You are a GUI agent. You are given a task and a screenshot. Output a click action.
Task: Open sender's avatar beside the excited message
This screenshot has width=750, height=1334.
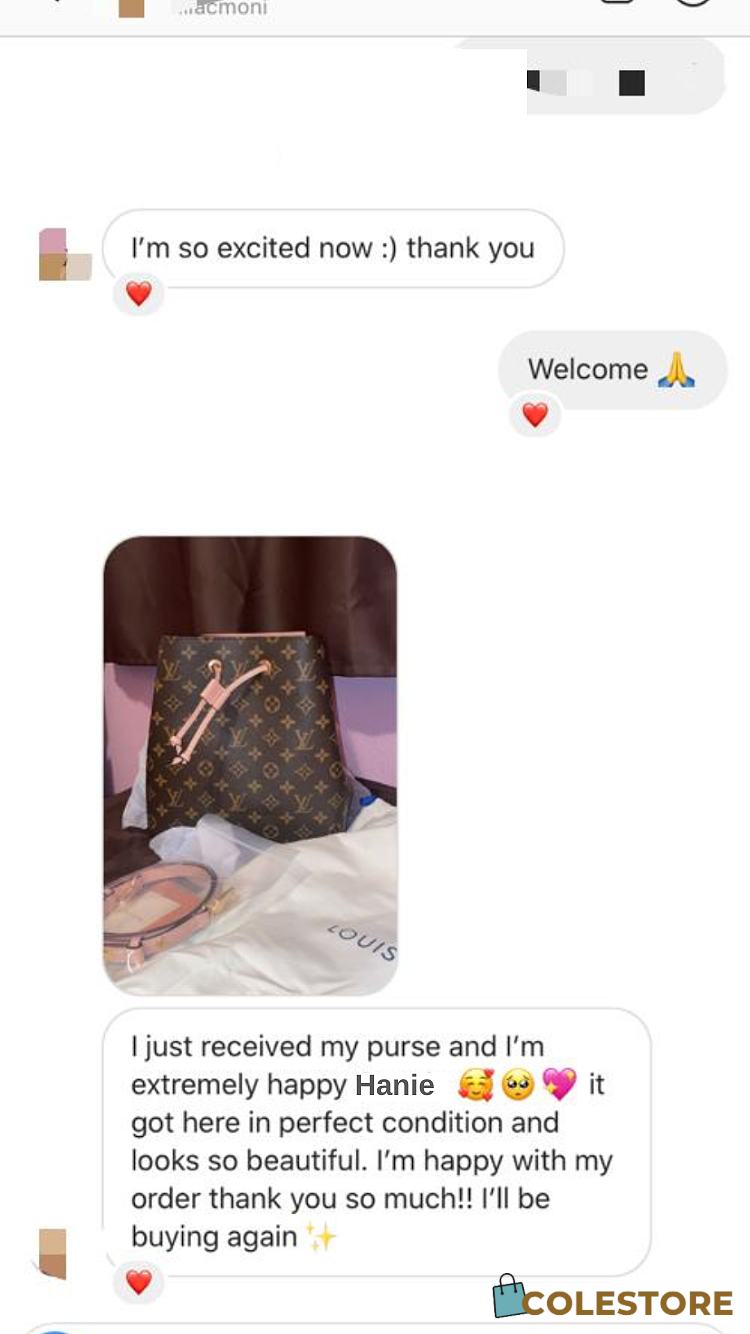coord(65,255)
